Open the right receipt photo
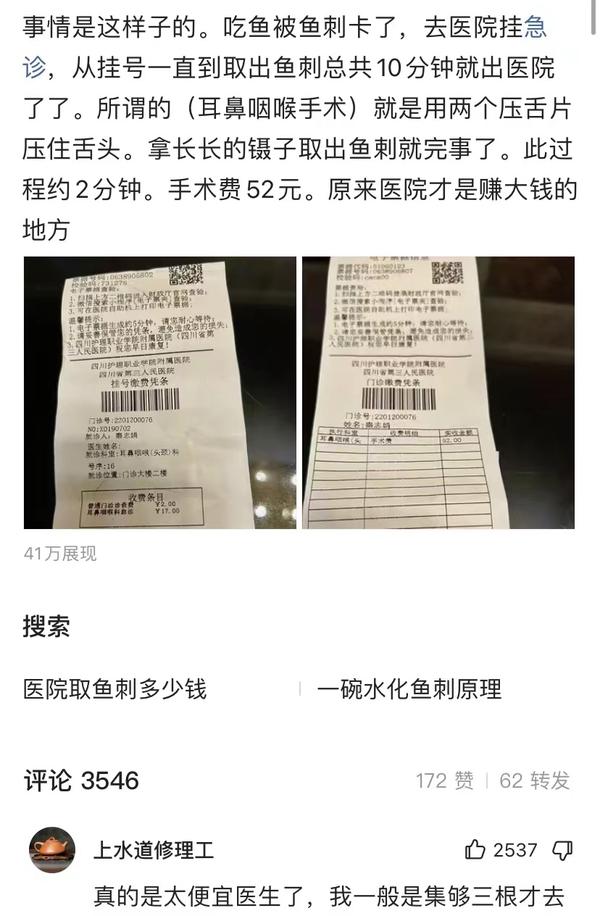 point(438,392)
